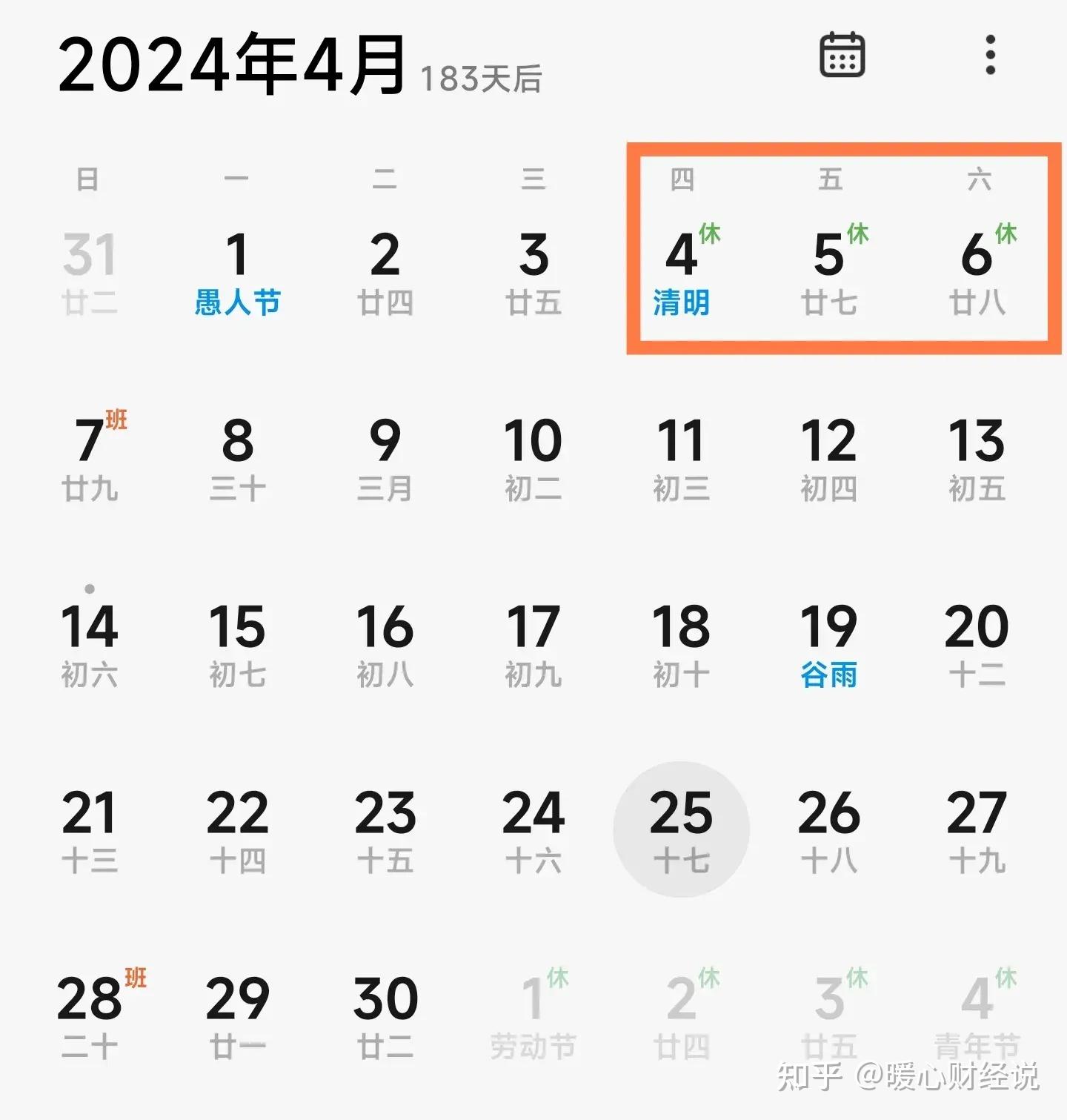Open the three-dot overflow menu
The width and height of the screenshot is (1067, 1120).
(x=990, y=55)
